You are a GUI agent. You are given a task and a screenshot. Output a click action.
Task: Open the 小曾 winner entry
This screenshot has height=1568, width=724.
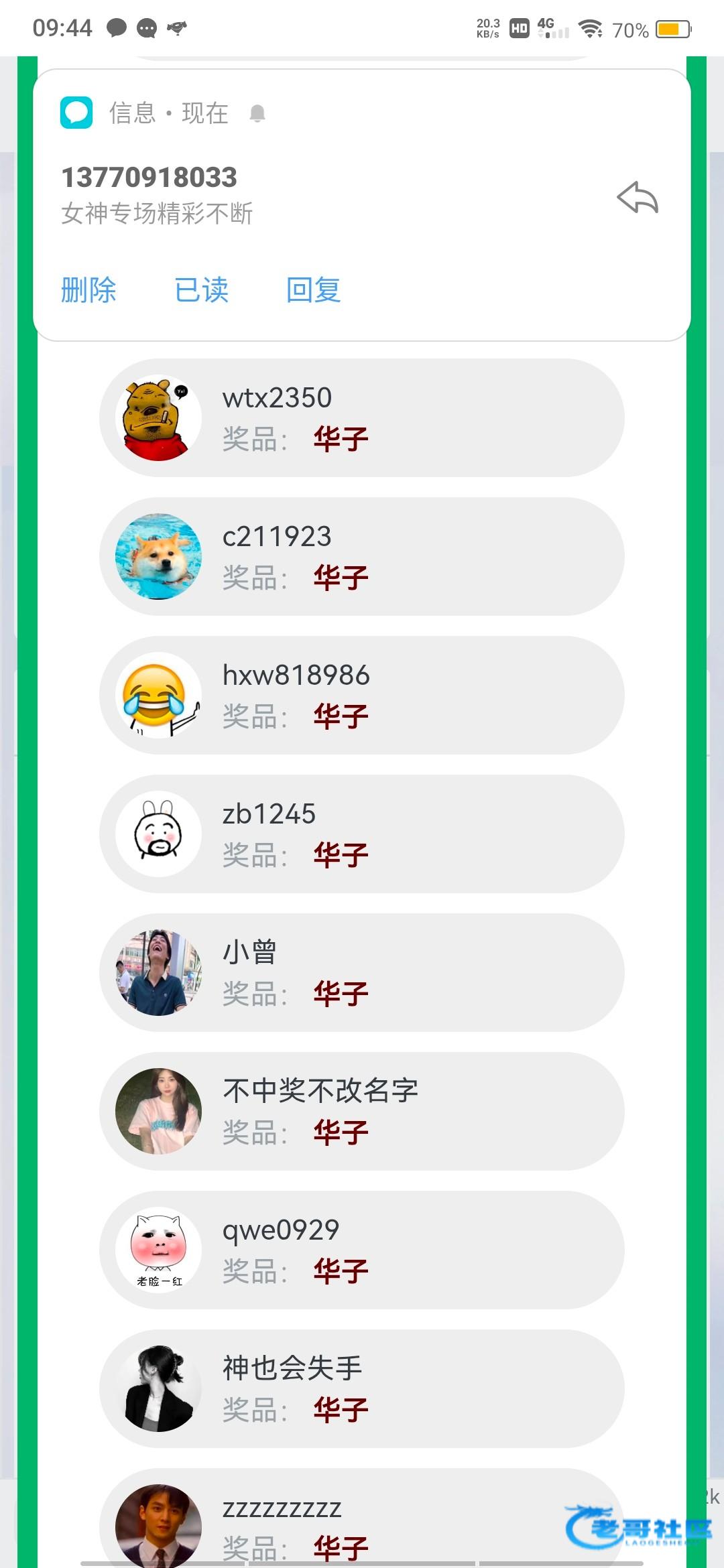(362, 973)
